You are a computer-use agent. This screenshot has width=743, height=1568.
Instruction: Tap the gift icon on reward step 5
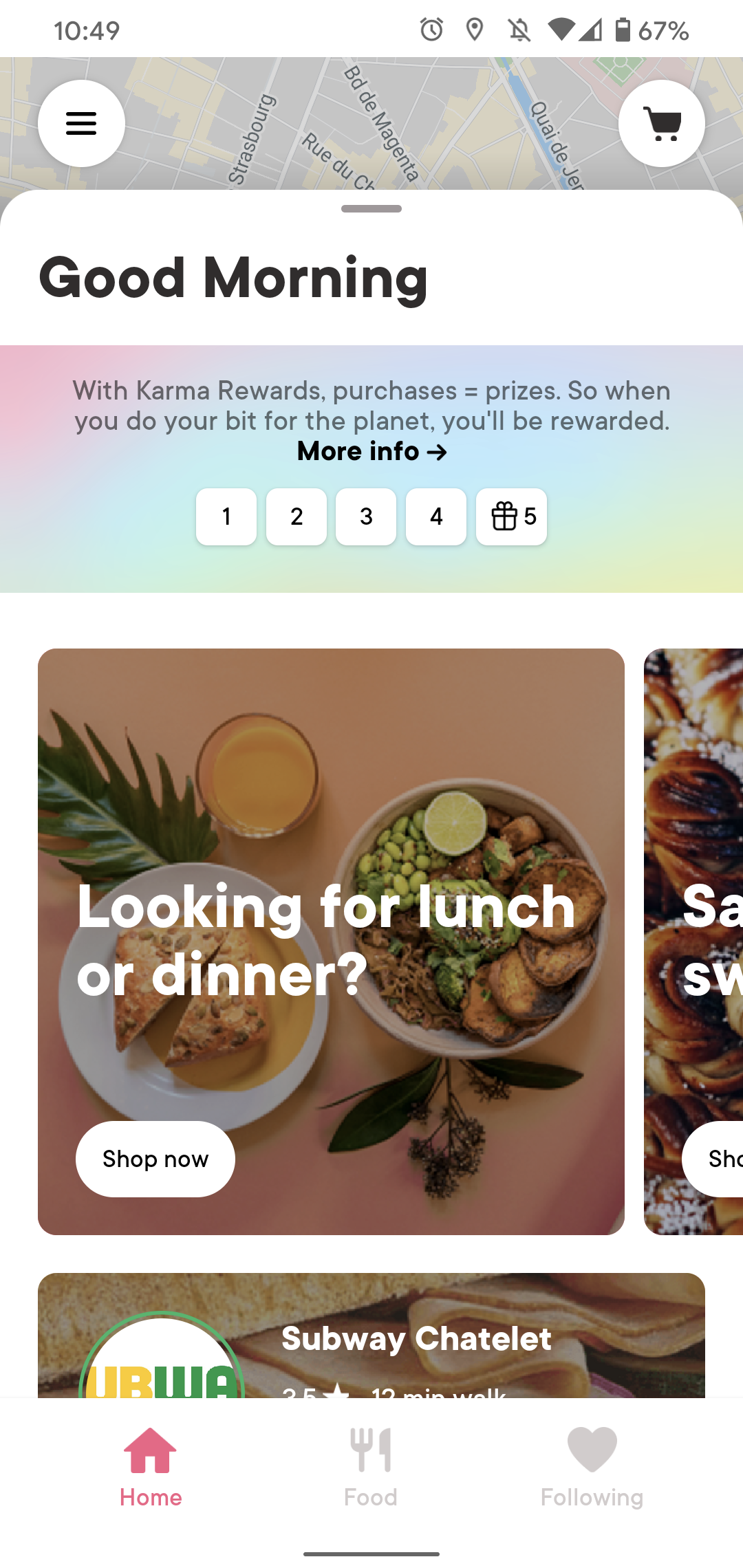coord(503,517)
